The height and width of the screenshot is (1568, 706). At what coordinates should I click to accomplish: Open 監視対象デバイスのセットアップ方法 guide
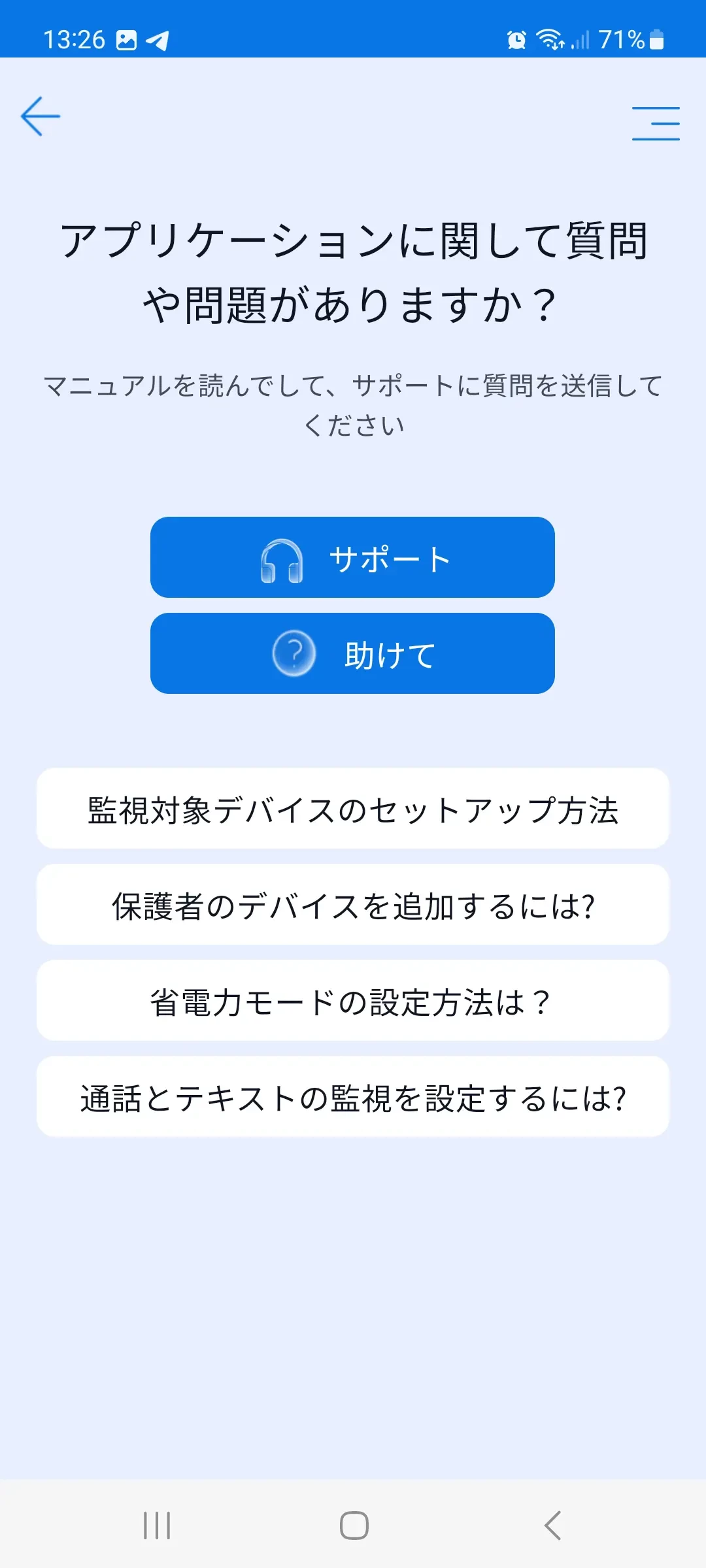click(x=353, y=809)
